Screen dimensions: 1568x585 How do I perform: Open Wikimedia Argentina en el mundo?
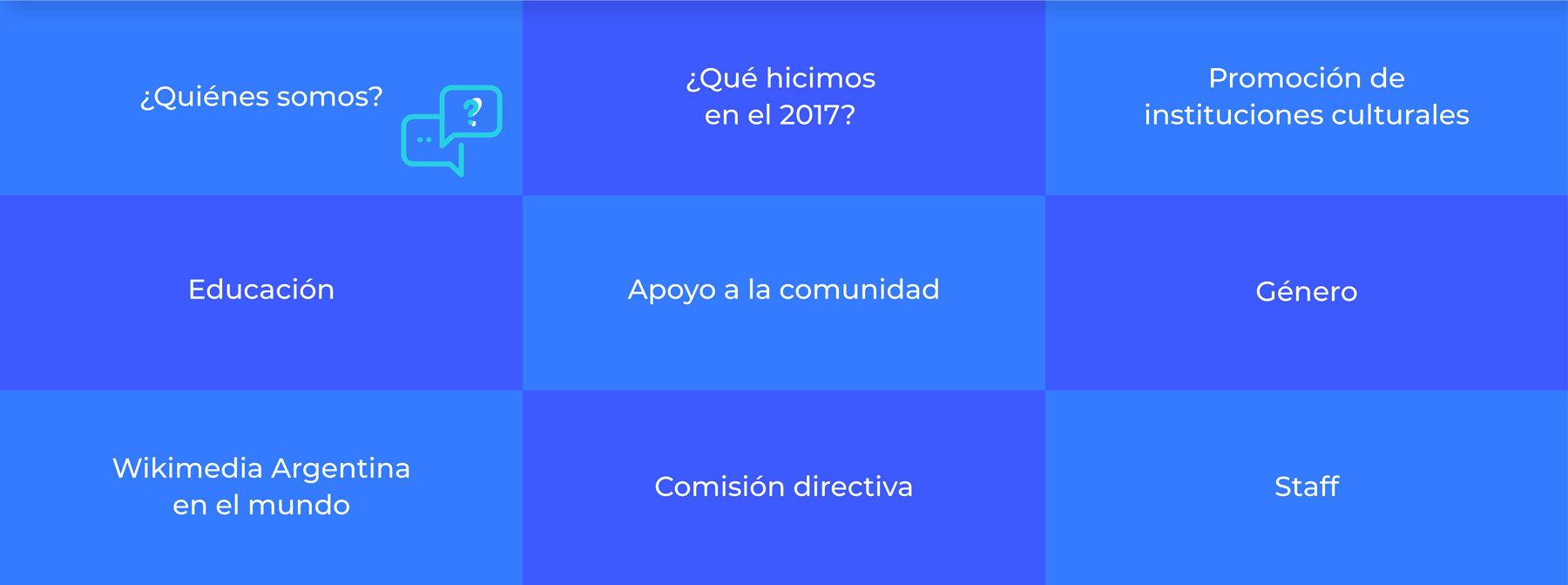261,486
